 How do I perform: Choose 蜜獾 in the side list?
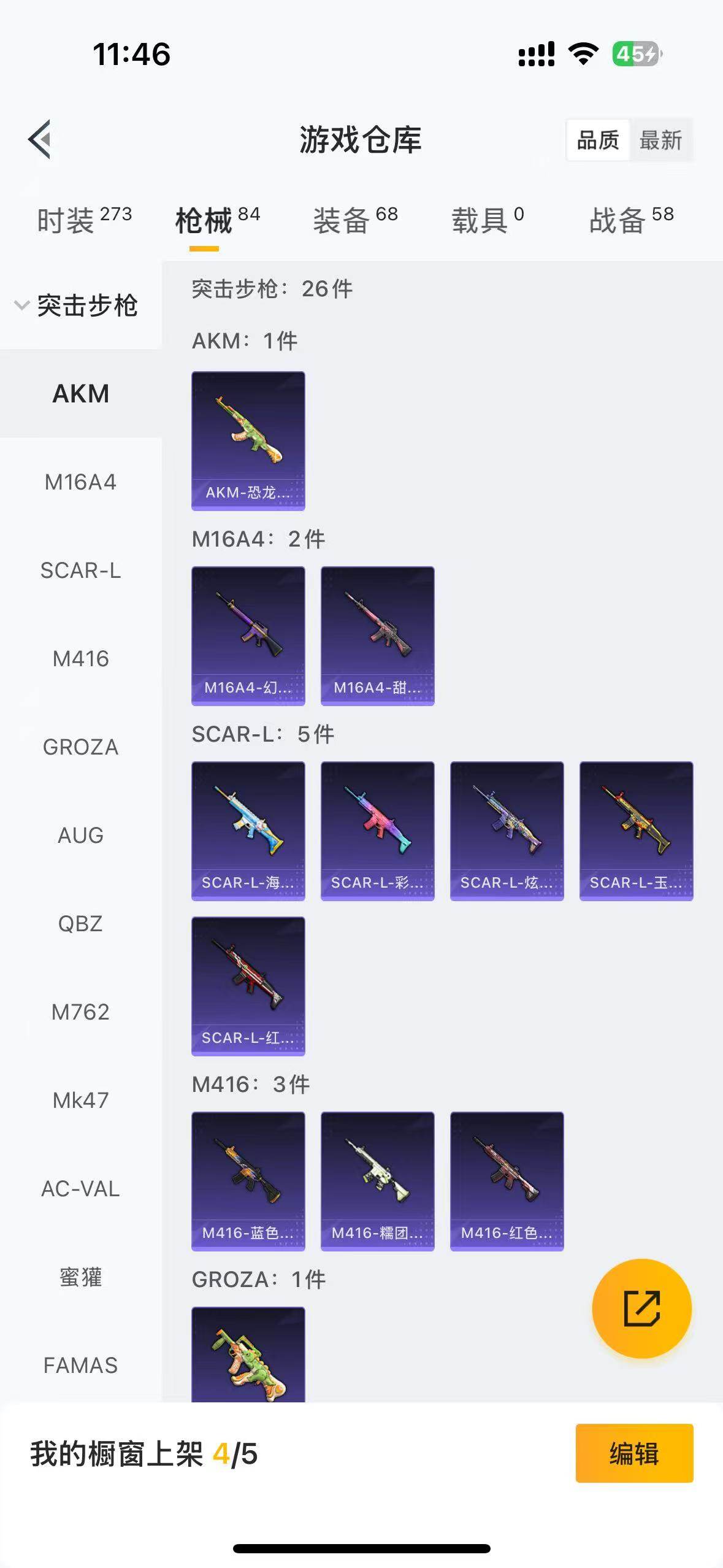[x=80, y=1277]
